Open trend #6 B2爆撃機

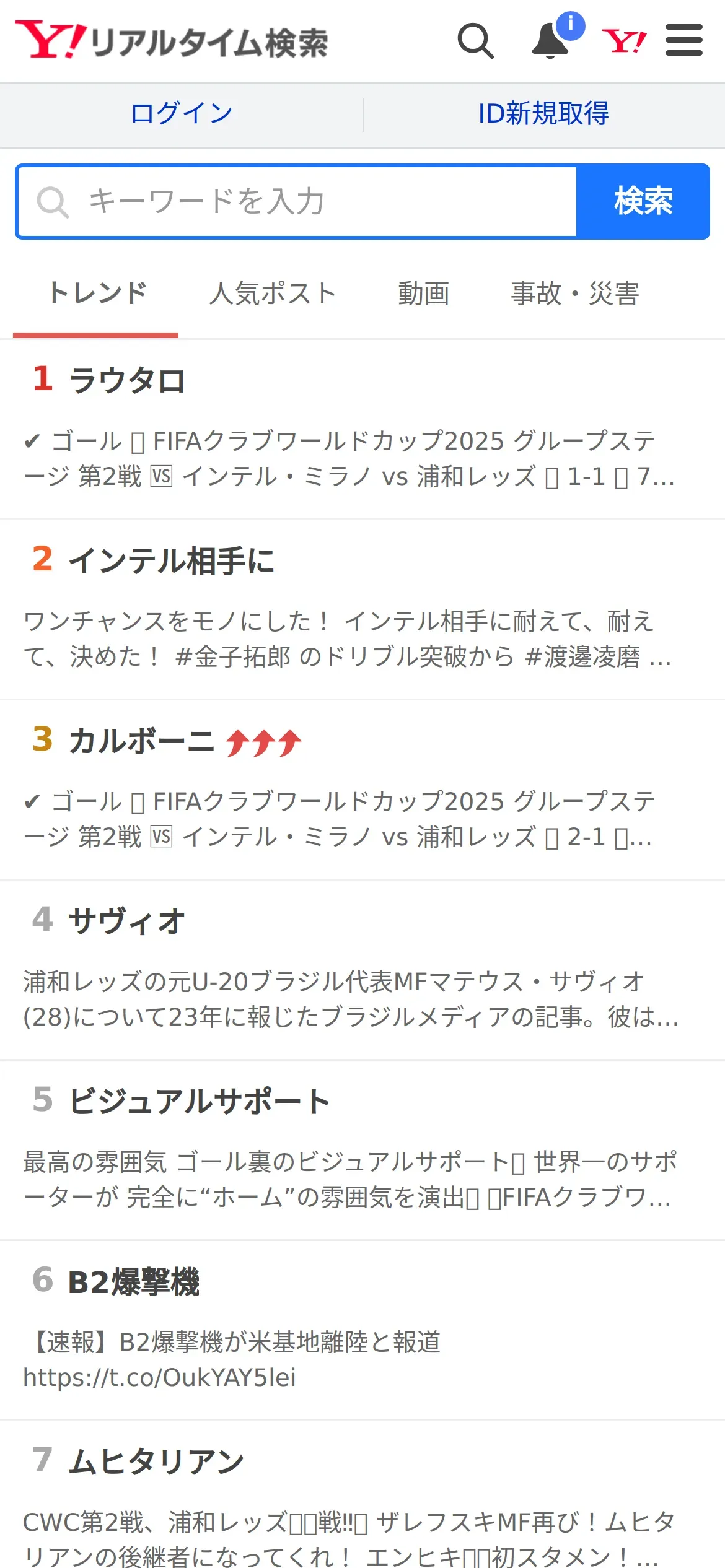pos(362,1331)
